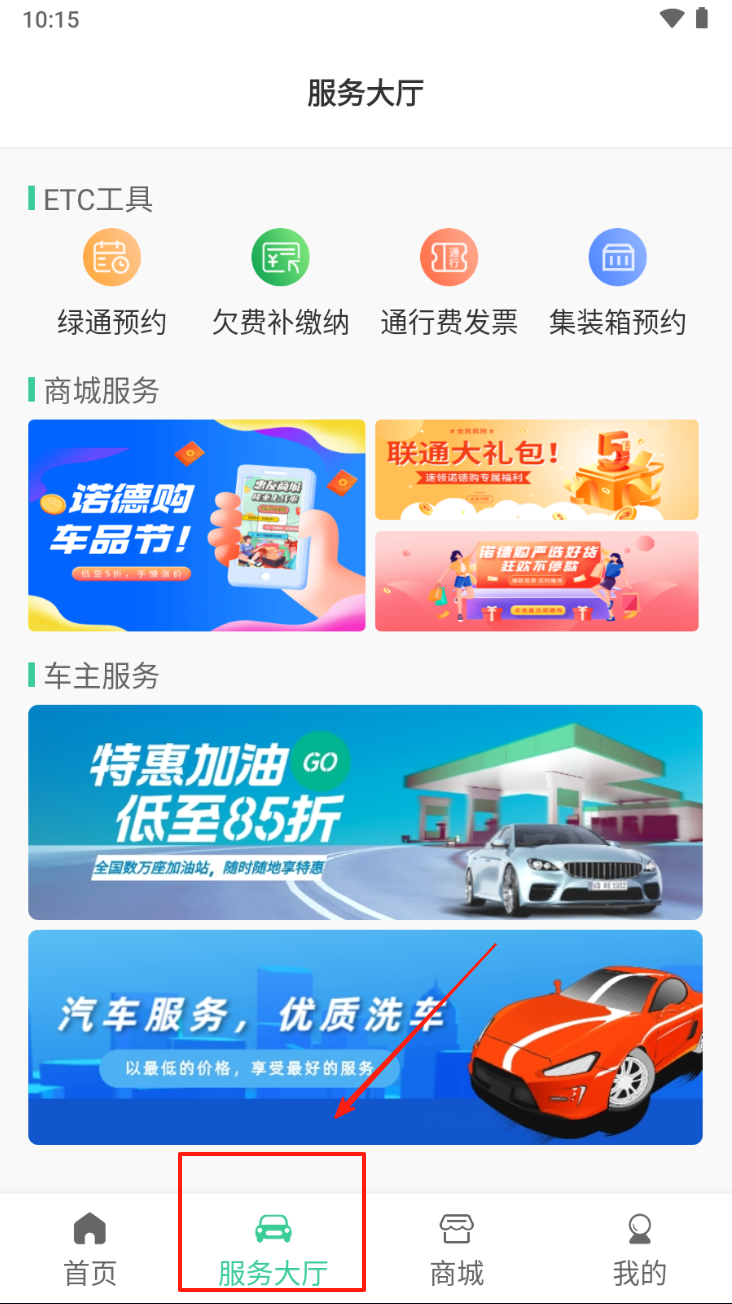Open the 诺德购严选好货 pink banner
The height and width of the screenshot is (1304, 732).
coord(537,581)
